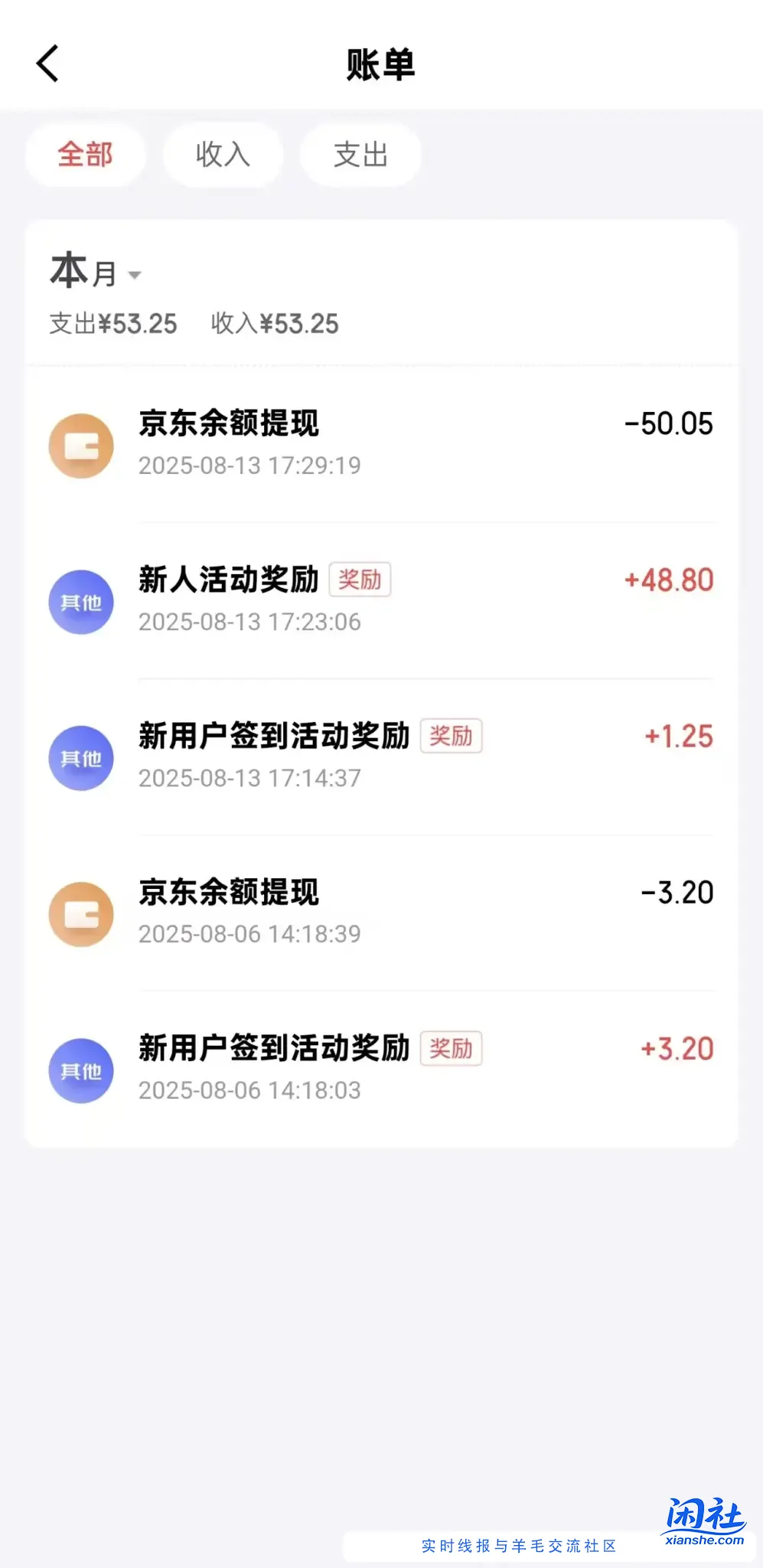The image size is (763, 1568).
Task: Switch to the 收入 tab
Action: (x=222, y=155)
